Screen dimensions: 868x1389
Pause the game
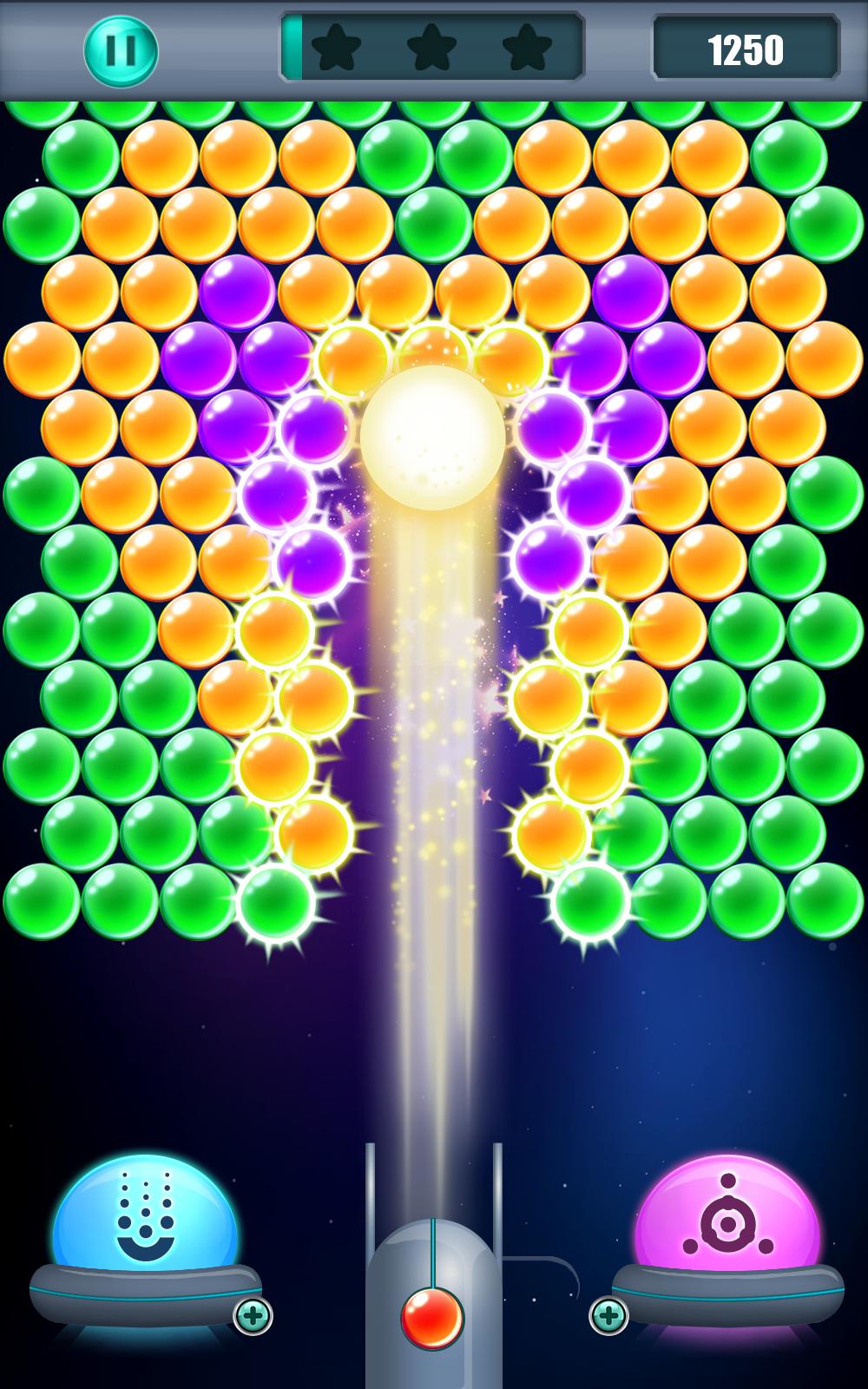point(121,50)
